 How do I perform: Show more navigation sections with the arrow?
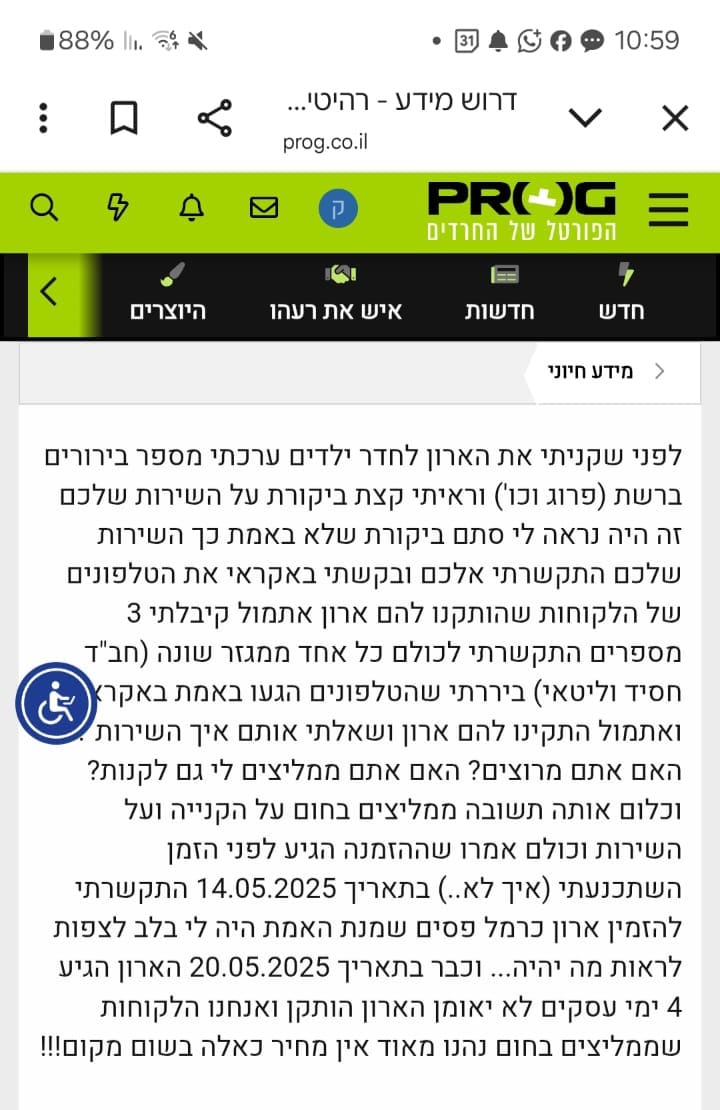click(x=49, y=293)
